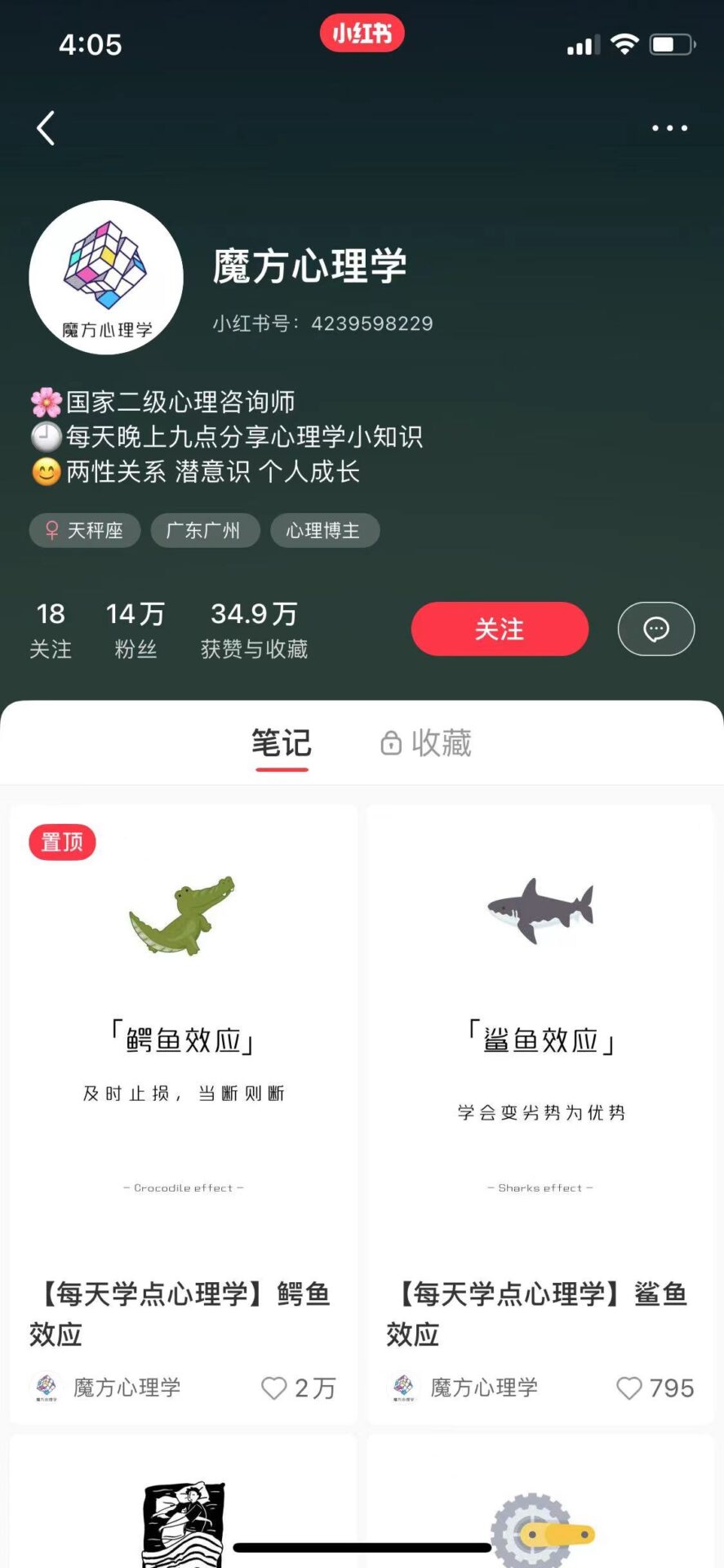The width and height of the screenshot is (724, 1568).
Task: Tap the 关注 follow button
Action: click(x=499, y=629)
